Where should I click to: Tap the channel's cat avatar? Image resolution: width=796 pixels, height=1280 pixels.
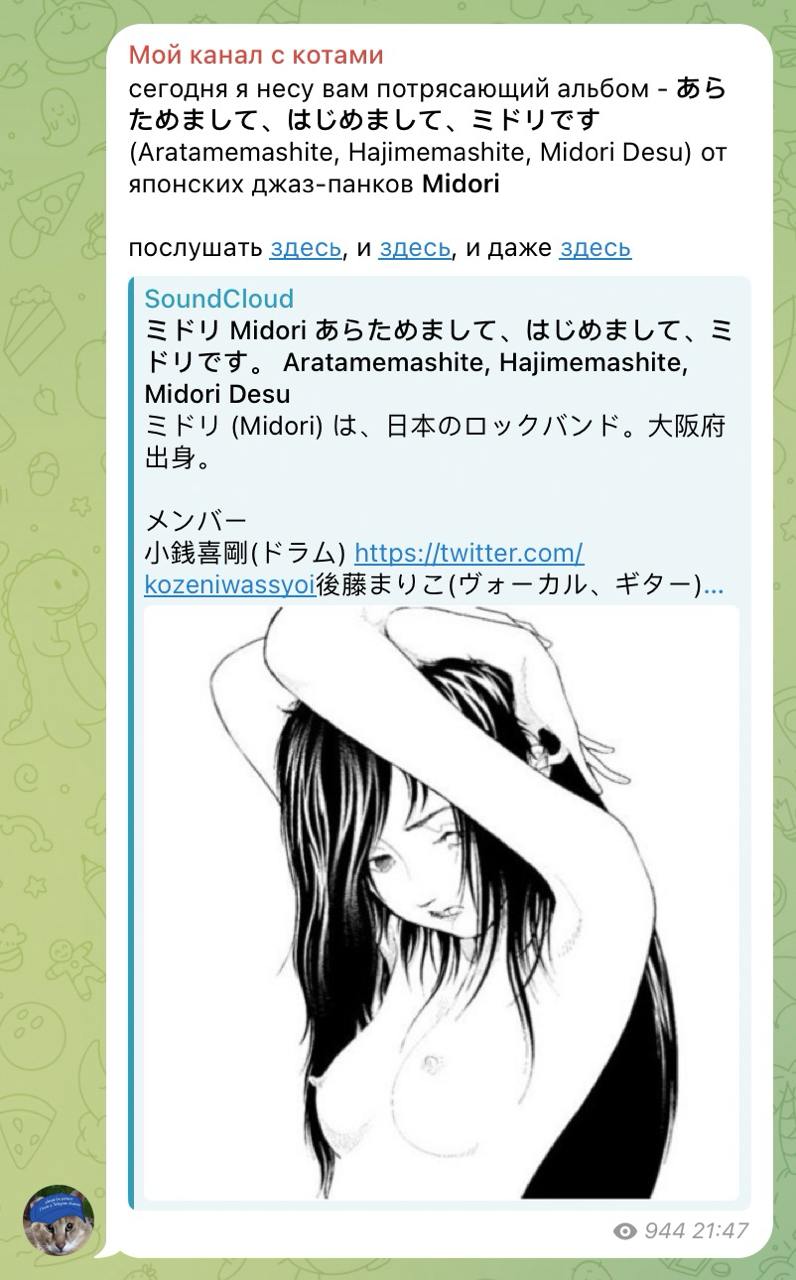click(x=59, y=1221)
